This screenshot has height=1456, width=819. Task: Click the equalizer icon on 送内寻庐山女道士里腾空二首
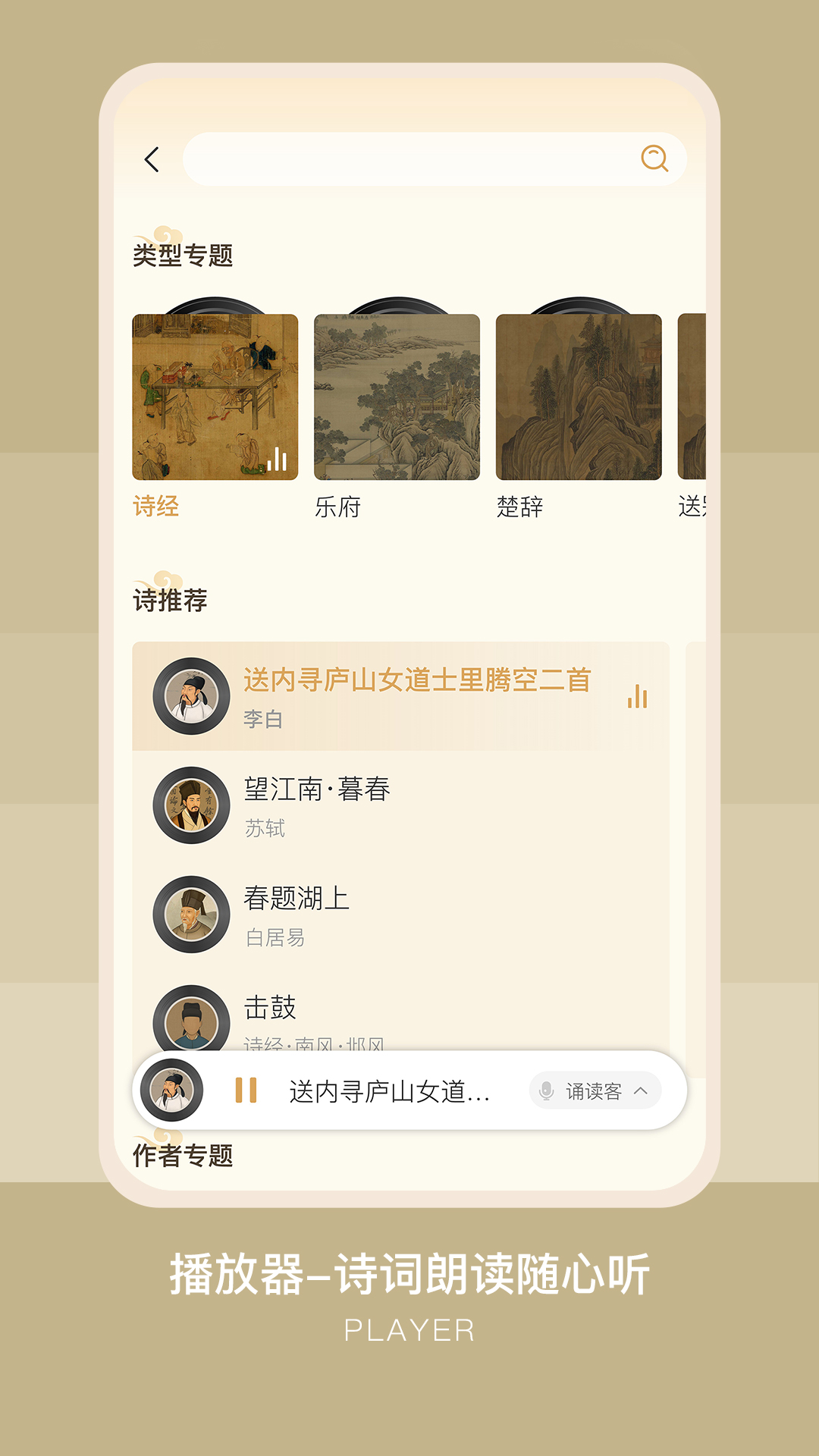[x=638, y=696]
